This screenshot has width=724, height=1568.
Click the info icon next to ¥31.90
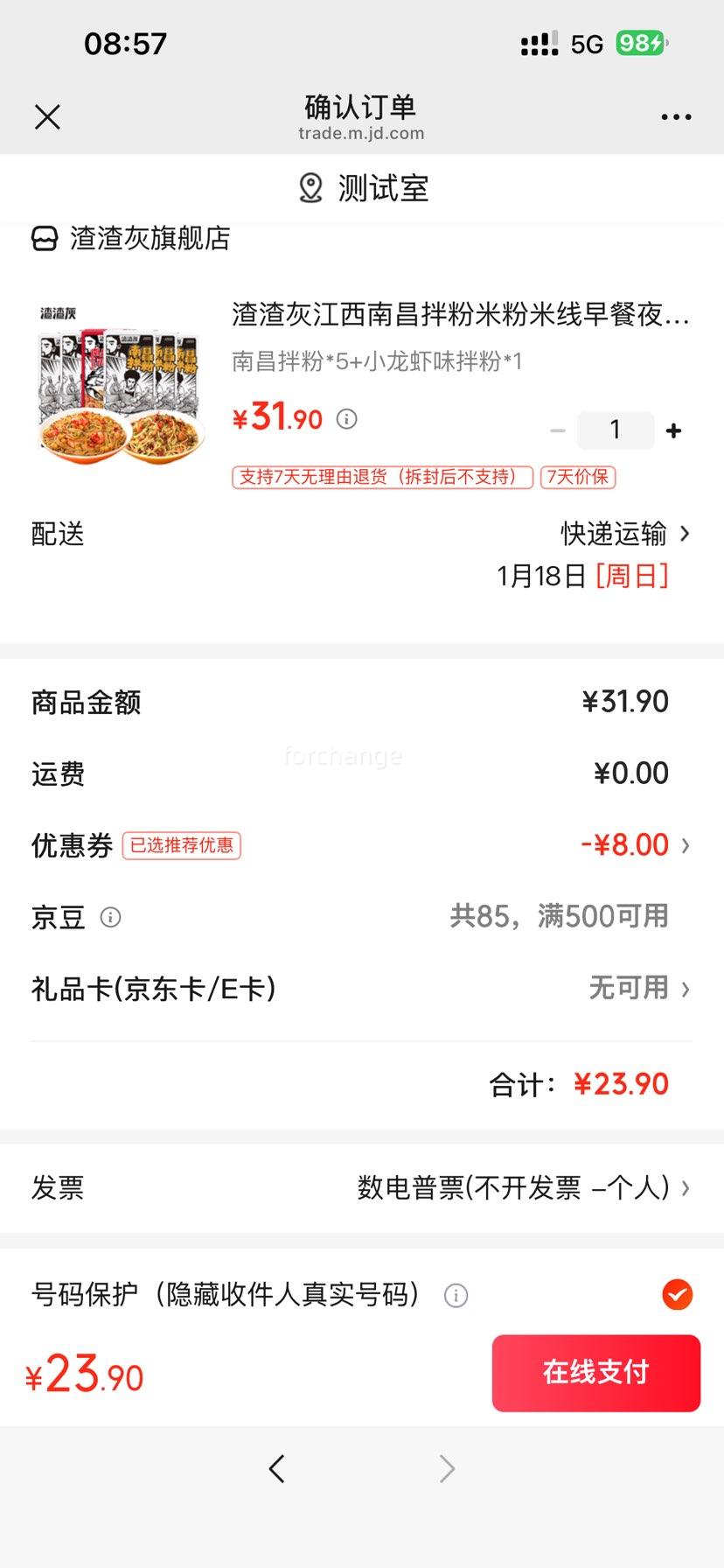[347, 419]
